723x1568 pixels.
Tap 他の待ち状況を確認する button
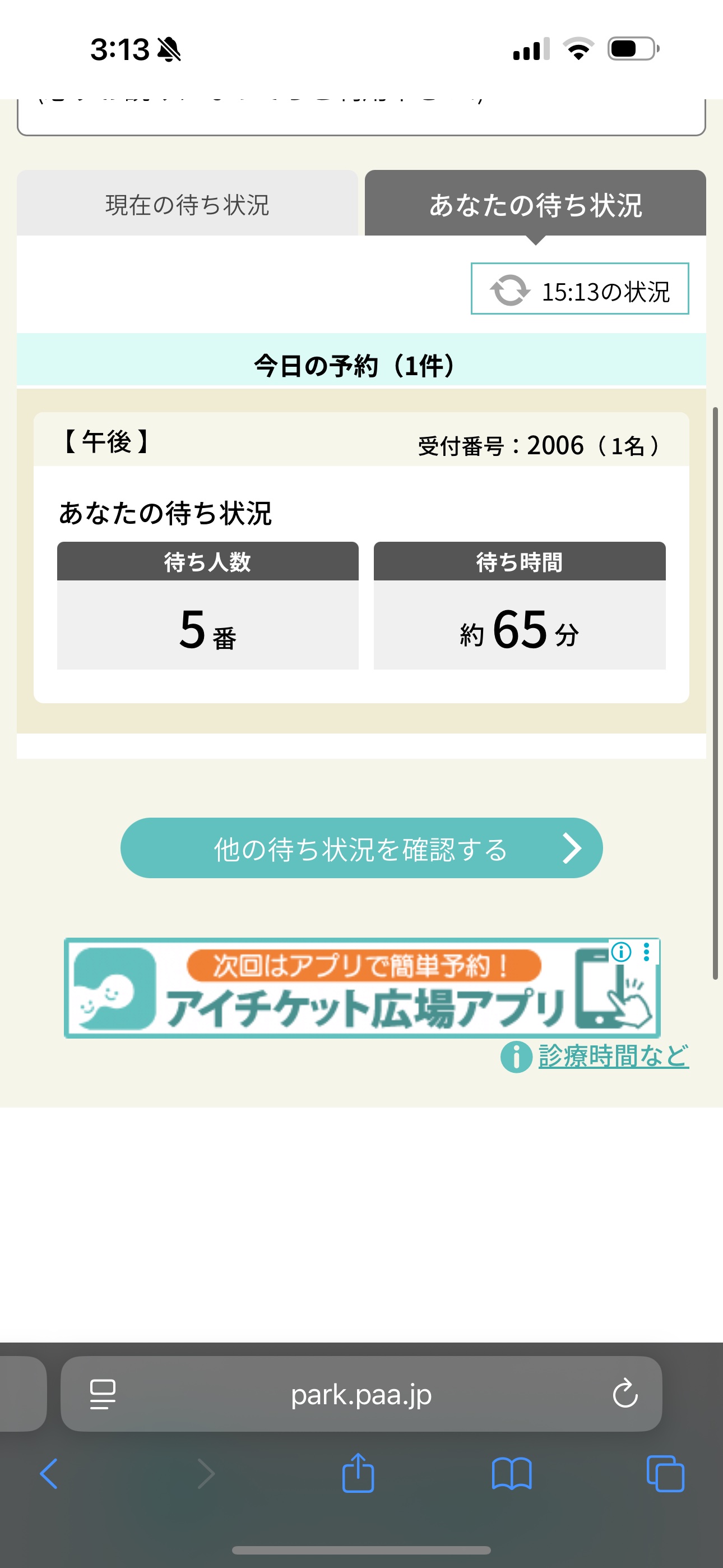click(361, 848)
